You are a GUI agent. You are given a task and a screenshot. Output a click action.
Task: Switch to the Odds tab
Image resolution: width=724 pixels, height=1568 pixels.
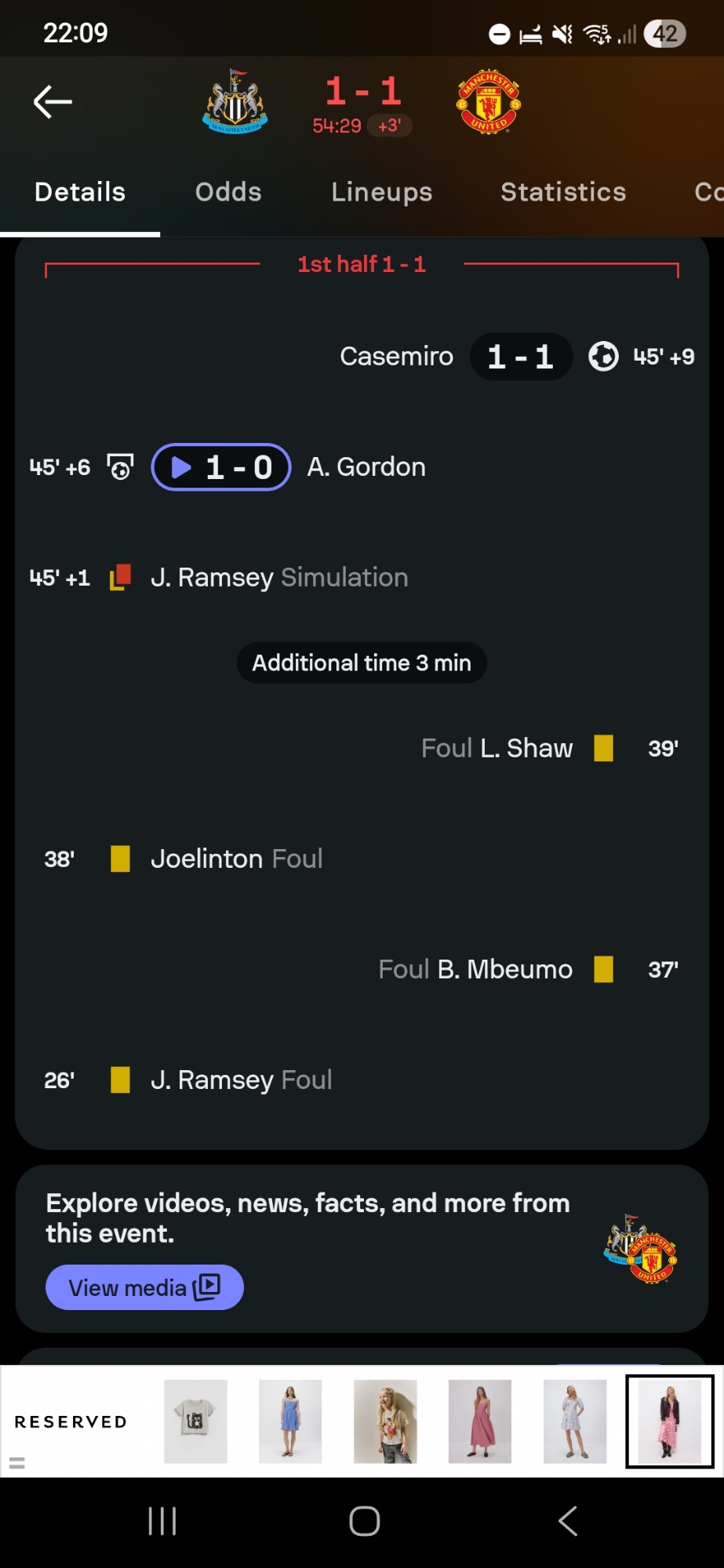228,192
